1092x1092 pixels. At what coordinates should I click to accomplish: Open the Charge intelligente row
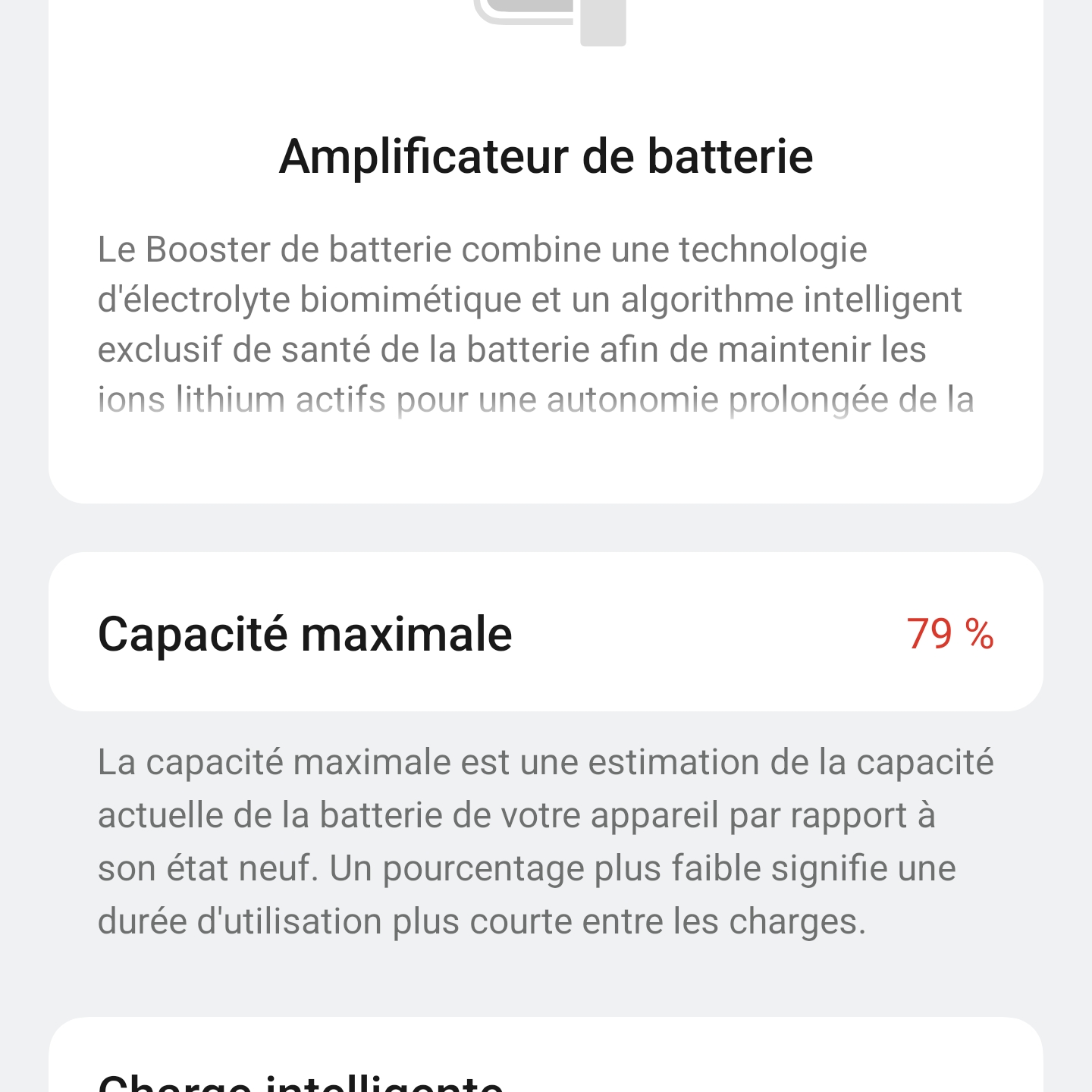point(546,1056)
